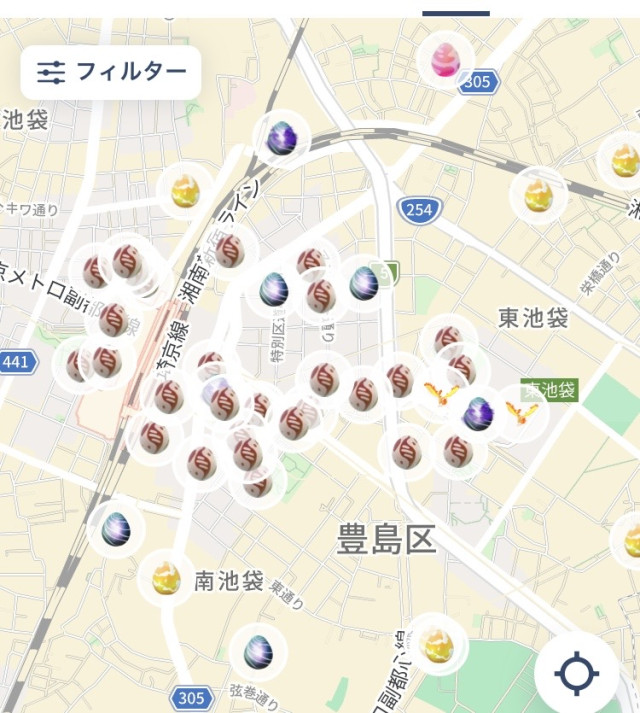Open the bird raid marker overlapping 東池袋 green label
The height and width of the screenshot is (713, 640).
[522, 412]
